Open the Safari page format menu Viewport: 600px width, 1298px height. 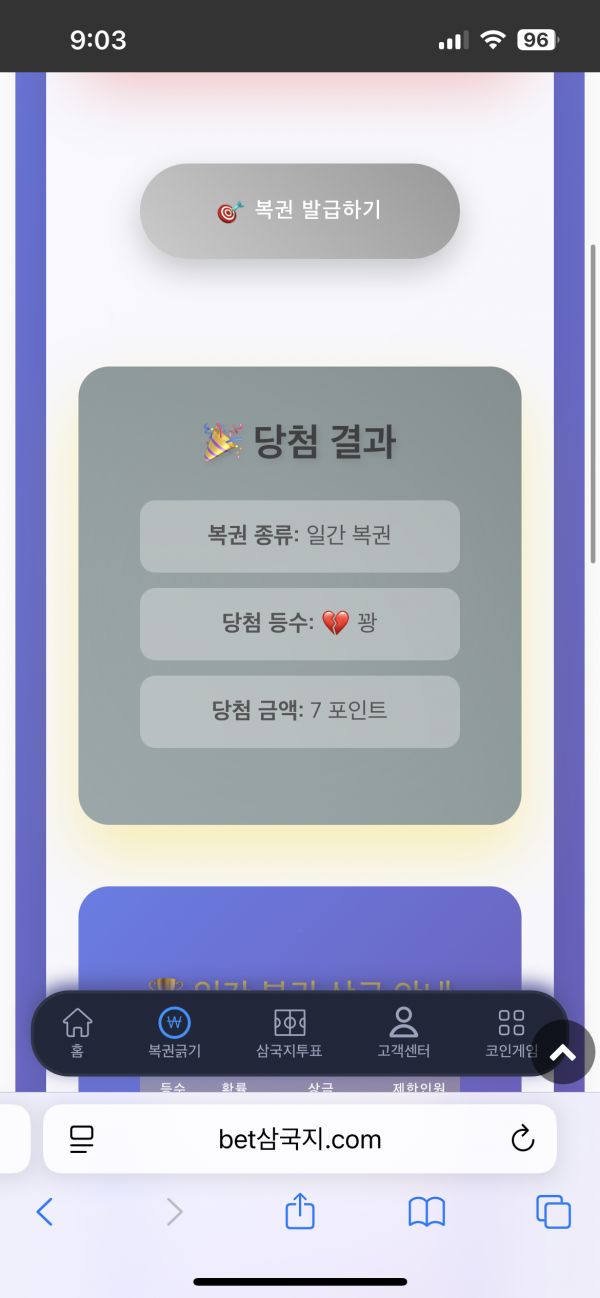click(x=82, y=1139)
